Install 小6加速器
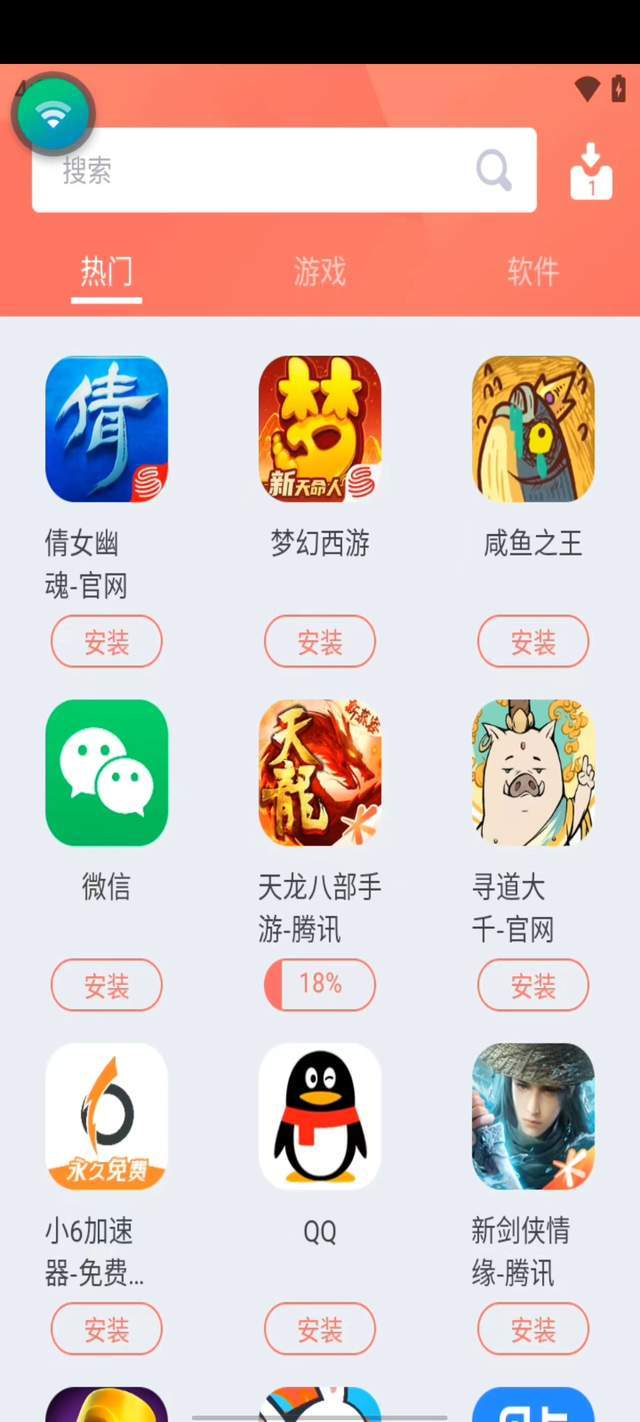Image resolution: width=640 pixels, height=1422 pixels. click(106, 1329)
